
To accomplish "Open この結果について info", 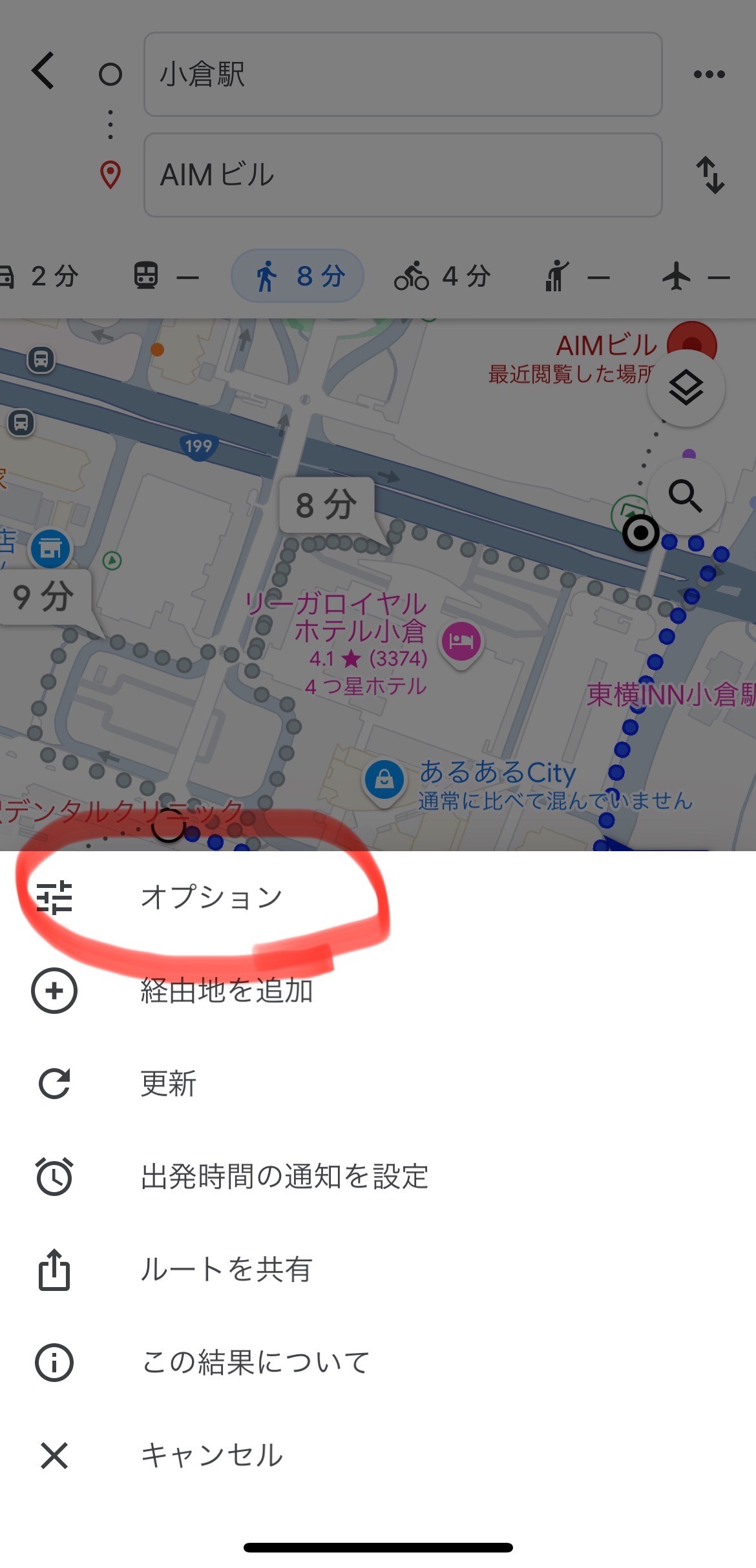I will coord(255,1363).
